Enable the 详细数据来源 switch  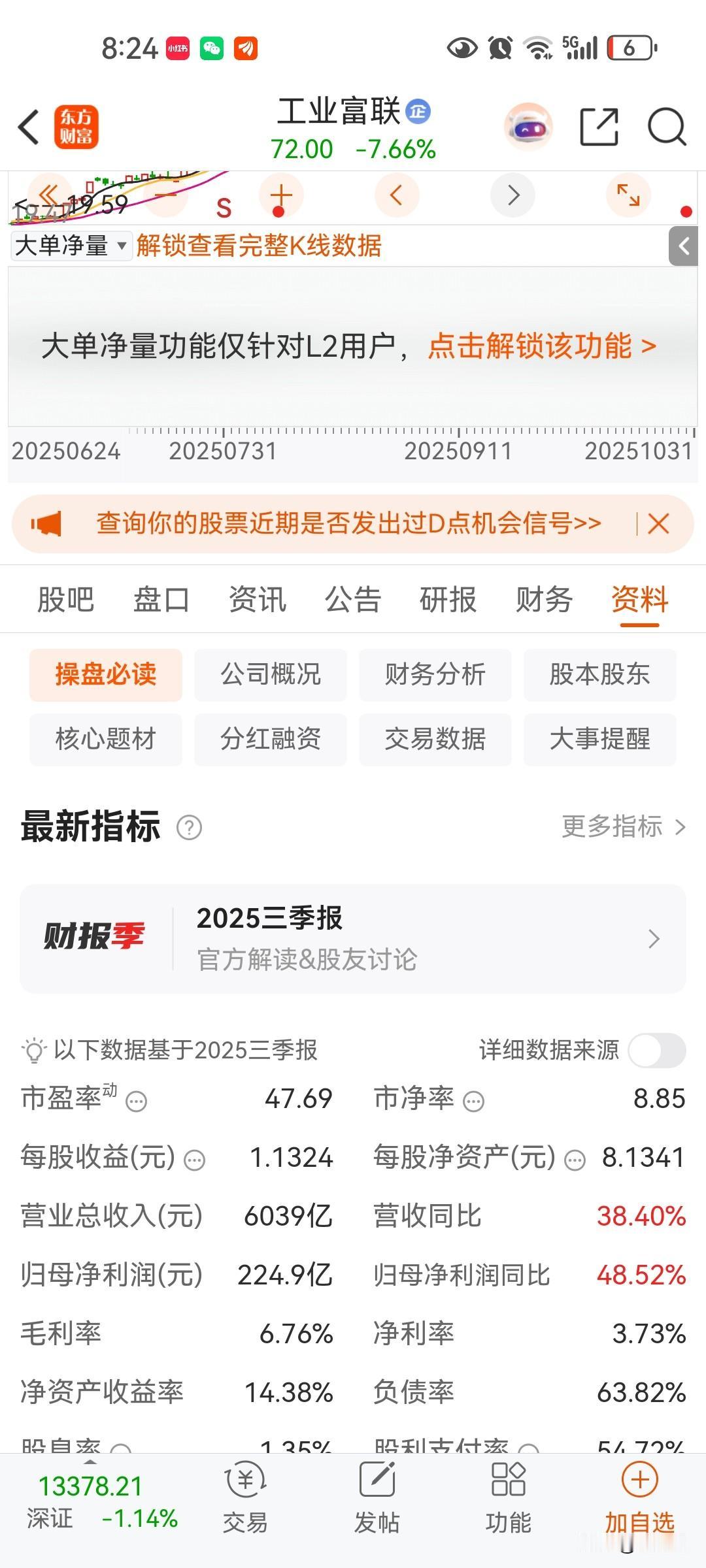656,1051
